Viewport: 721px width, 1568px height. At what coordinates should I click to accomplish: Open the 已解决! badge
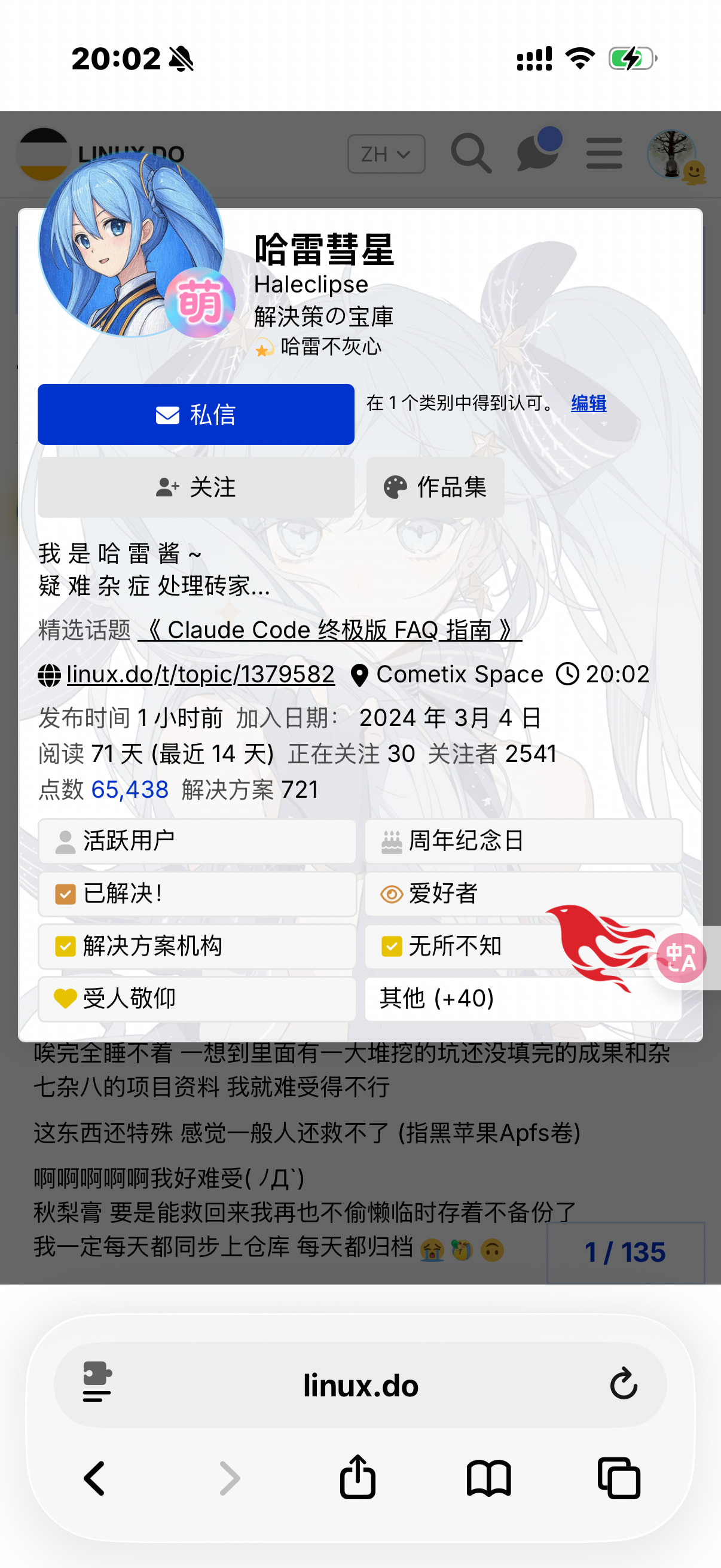pyautogui.click(x=197, y=894)
